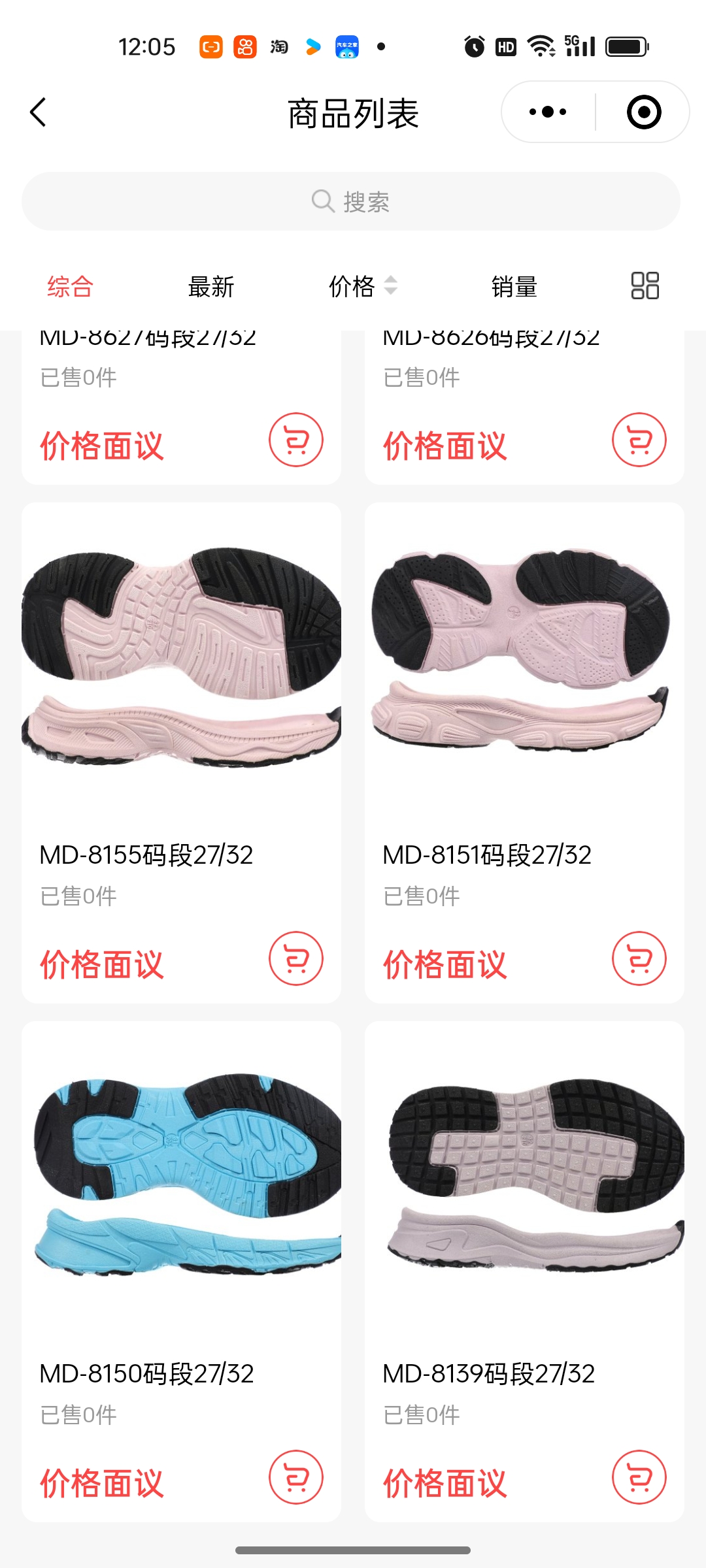Toggle the grid/list layout icon

coord(645,286)
